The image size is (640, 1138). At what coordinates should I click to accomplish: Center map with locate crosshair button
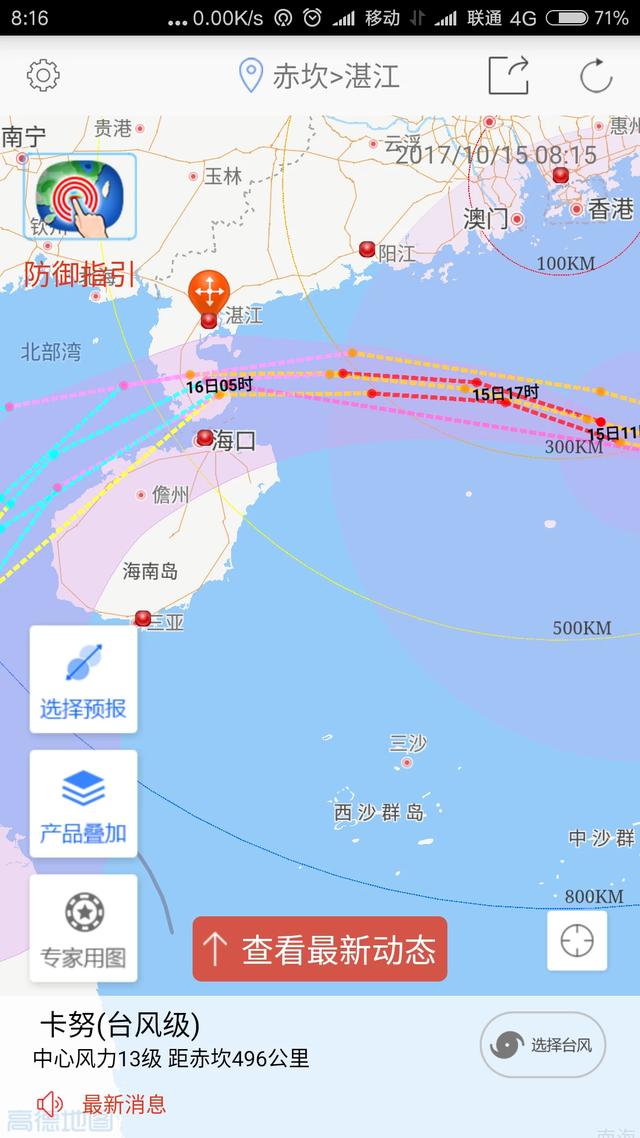click(577, 941)
